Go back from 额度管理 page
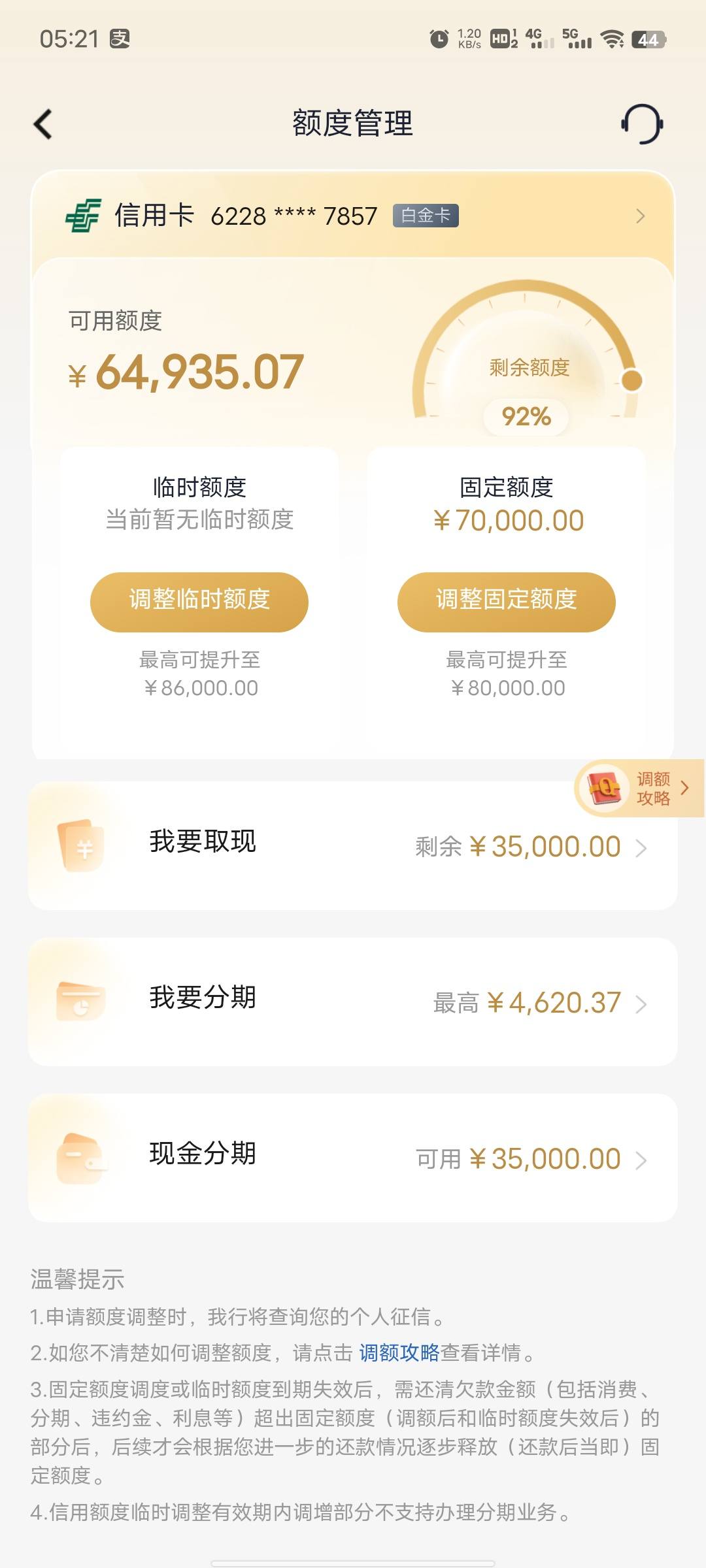Screen dimensions: 706x1568 click(43, 124)
